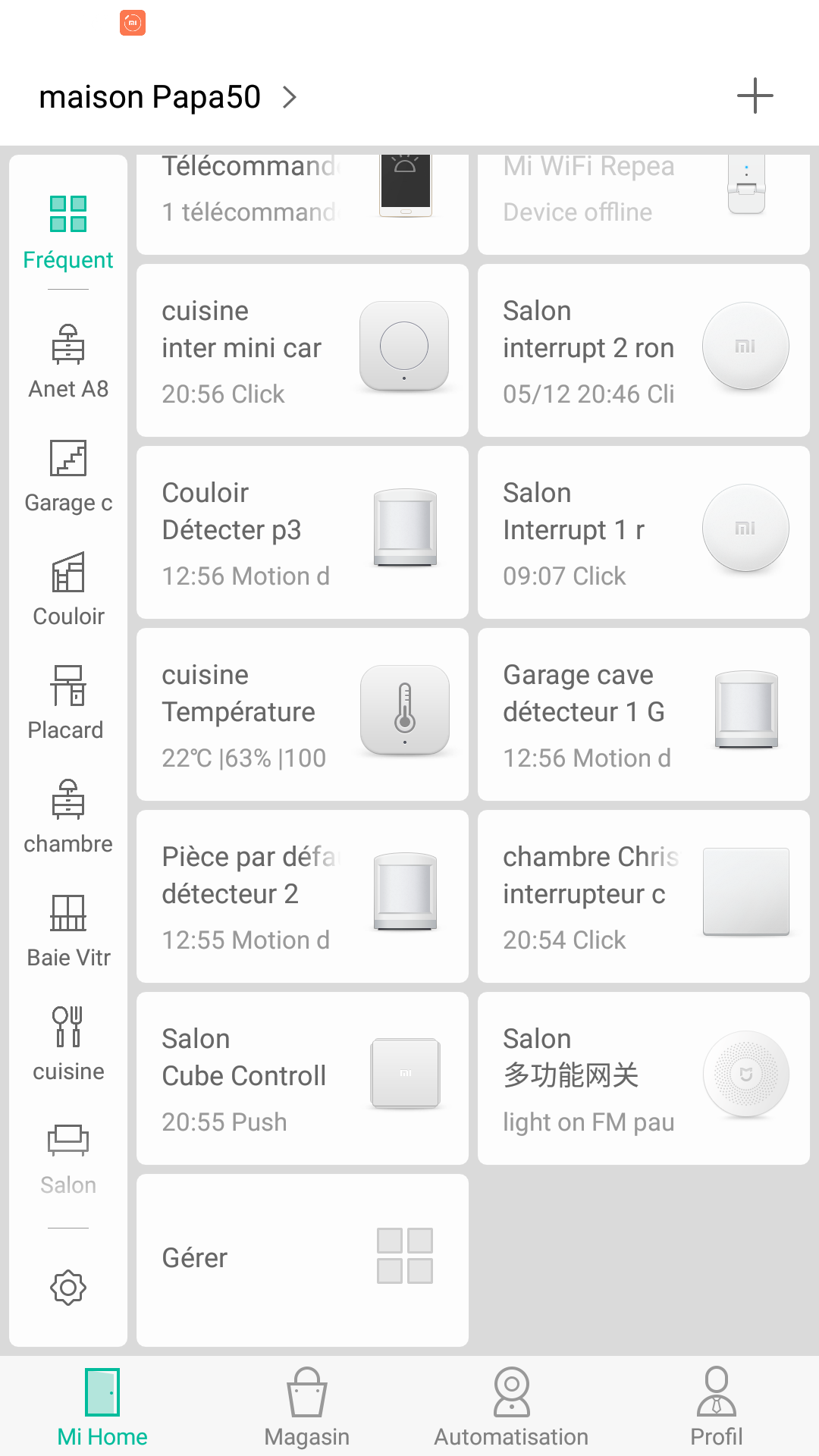Open cuisine Température sensor card
The height and width of the screenshot is (1456, 819).
[303, 714]
